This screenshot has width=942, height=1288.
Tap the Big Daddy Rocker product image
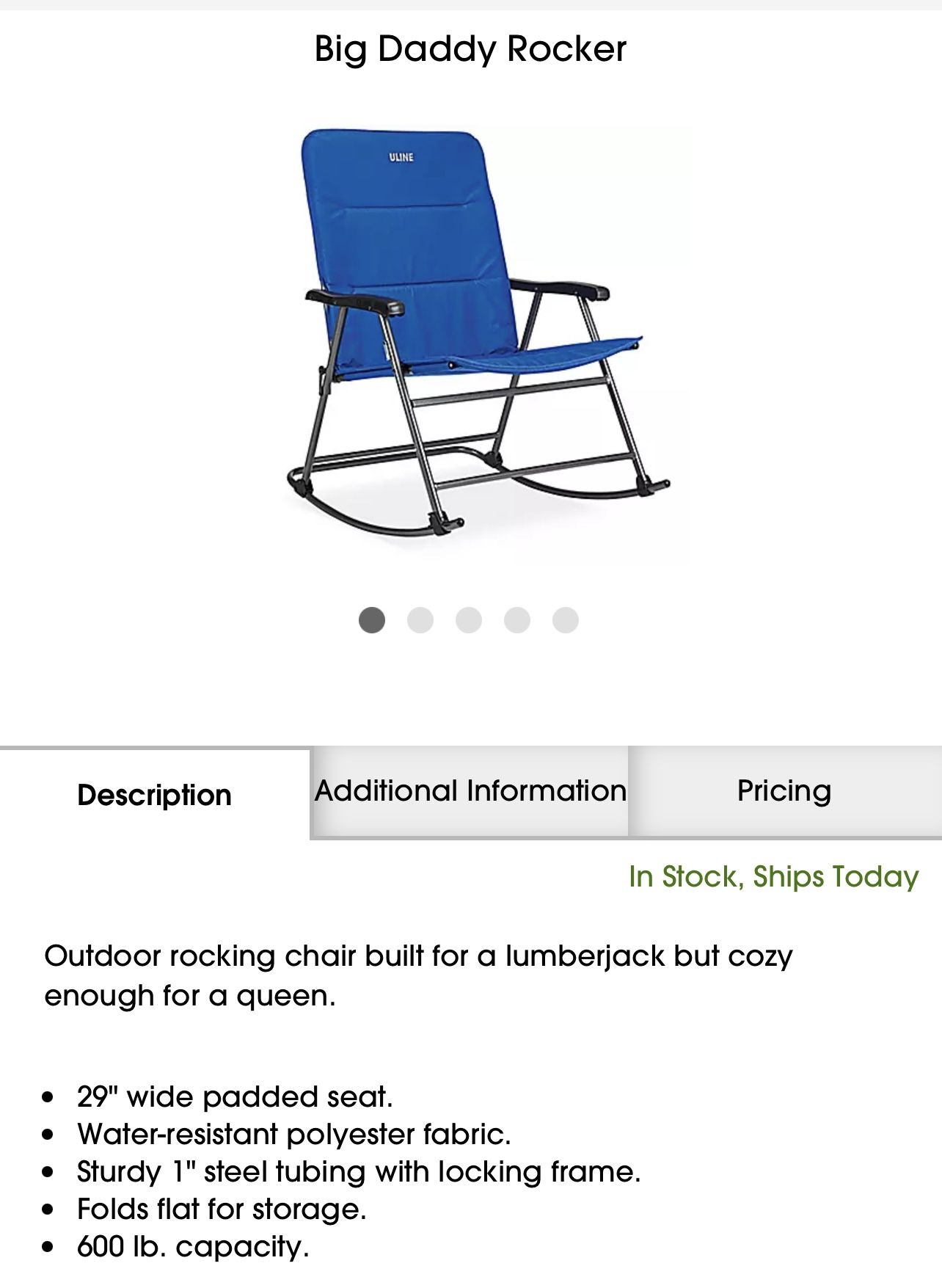(477, 334)
